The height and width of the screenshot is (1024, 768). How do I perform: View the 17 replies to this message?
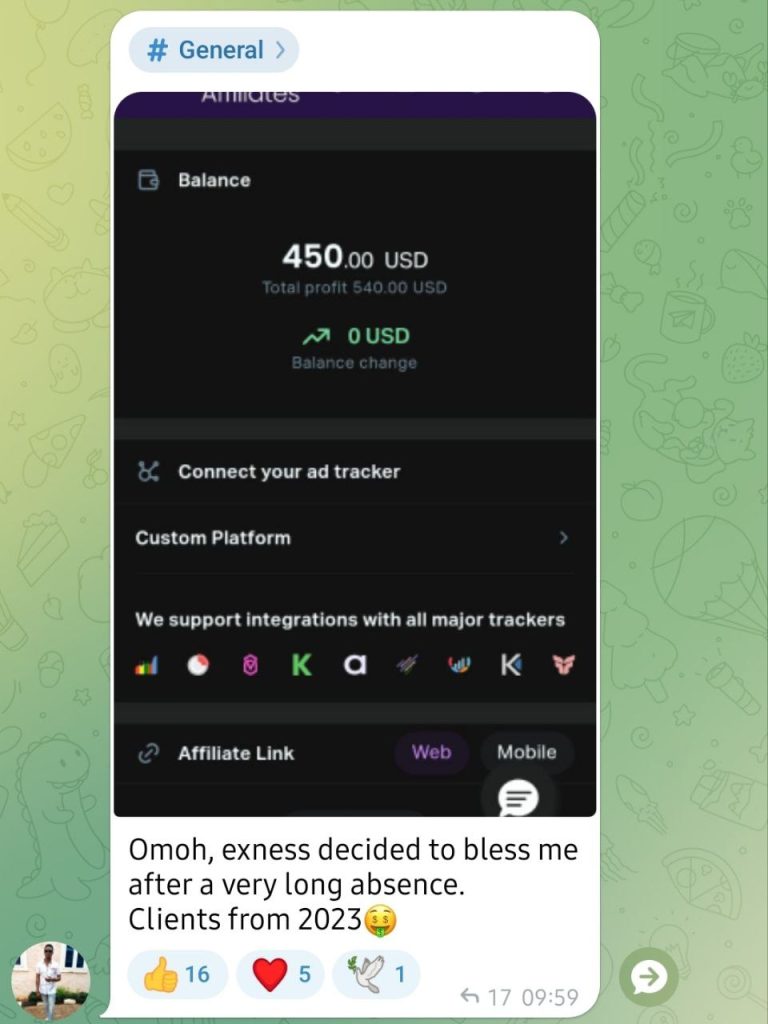486,996
